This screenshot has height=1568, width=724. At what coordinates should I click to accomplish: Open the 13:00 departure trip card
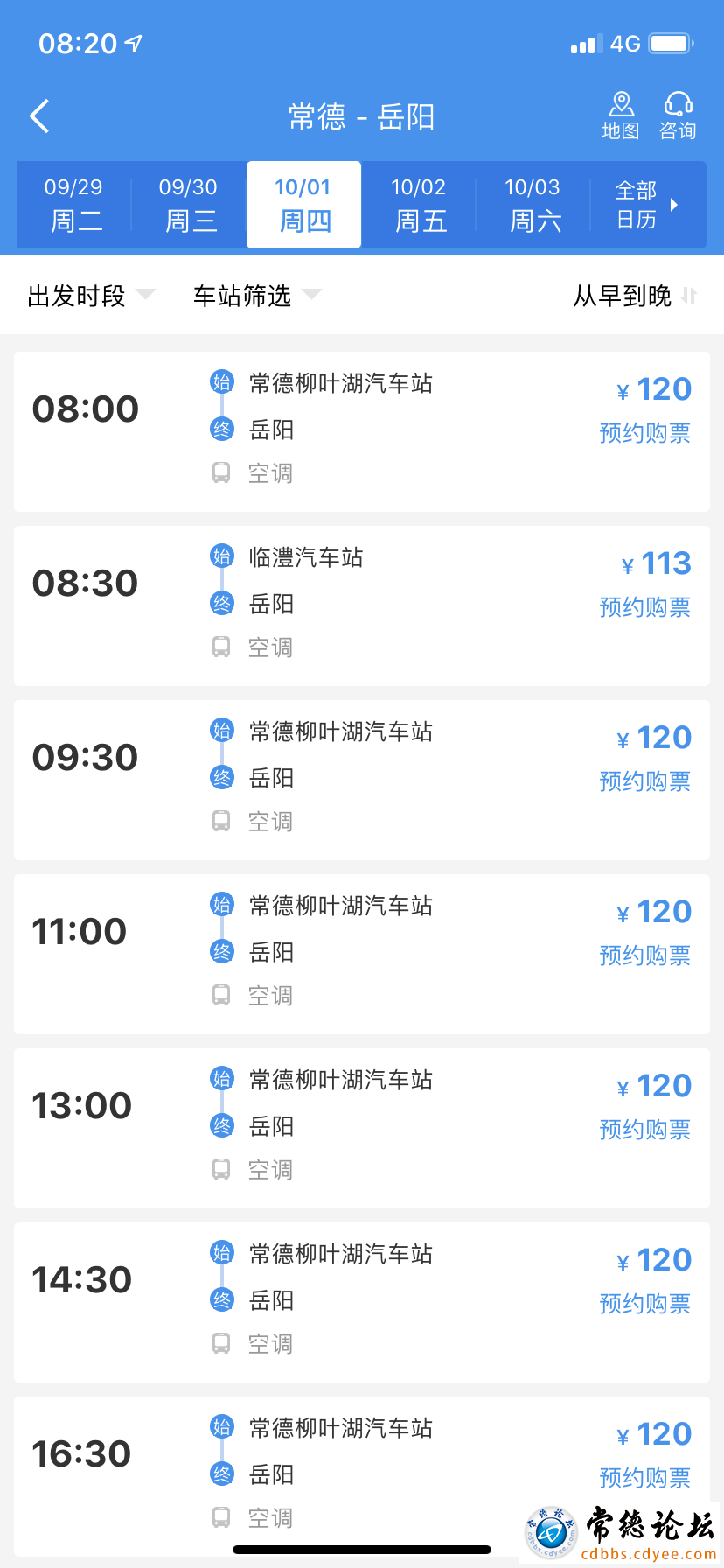(362, 1128)
